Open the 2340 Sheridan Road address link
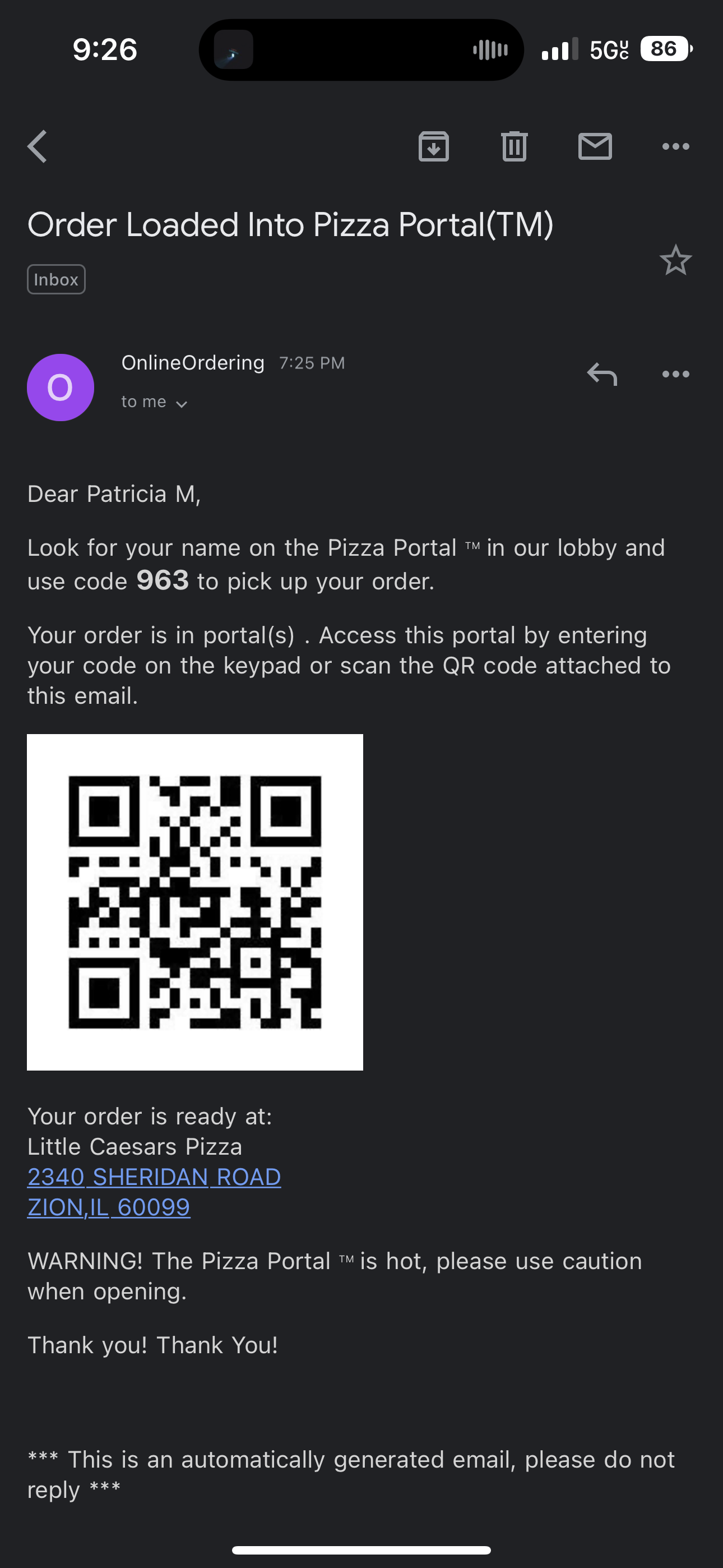 154,1176
